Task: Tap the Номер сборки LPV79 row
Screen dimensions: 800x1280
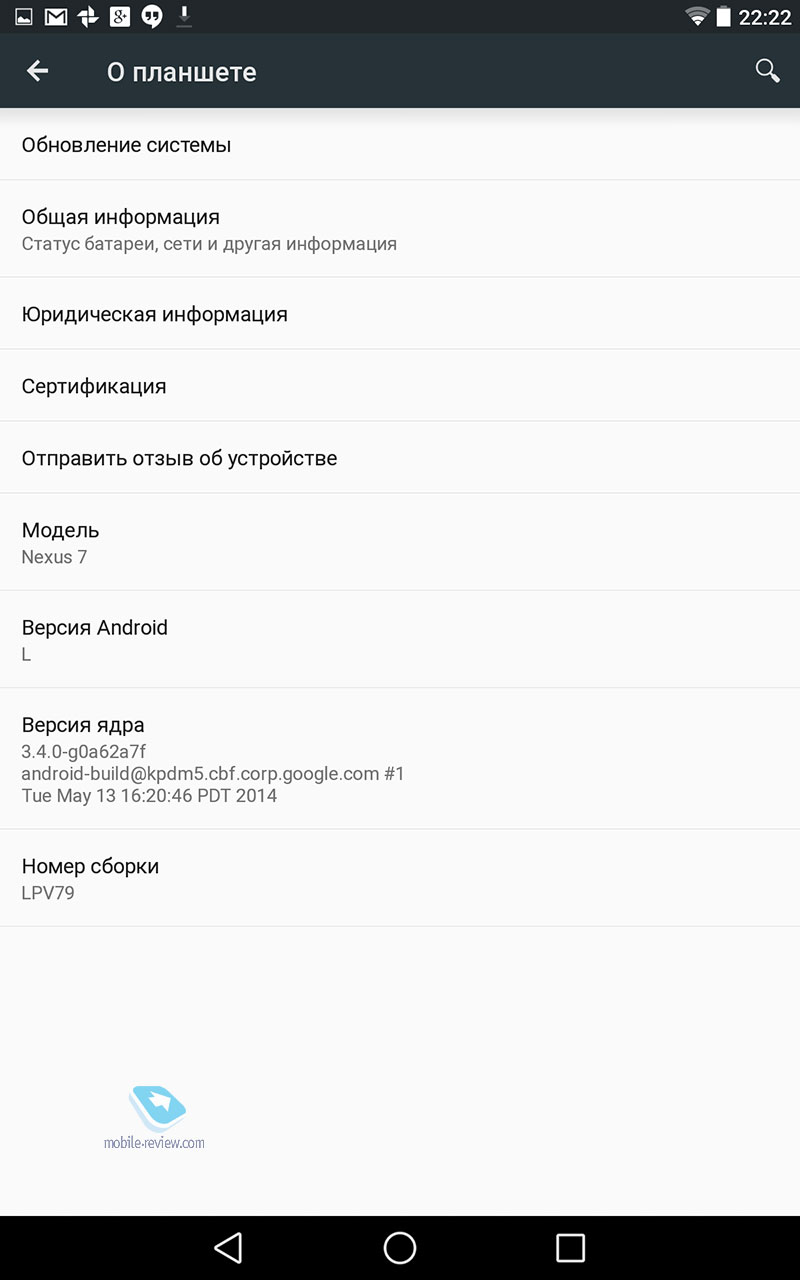Action: click(400, 878)
